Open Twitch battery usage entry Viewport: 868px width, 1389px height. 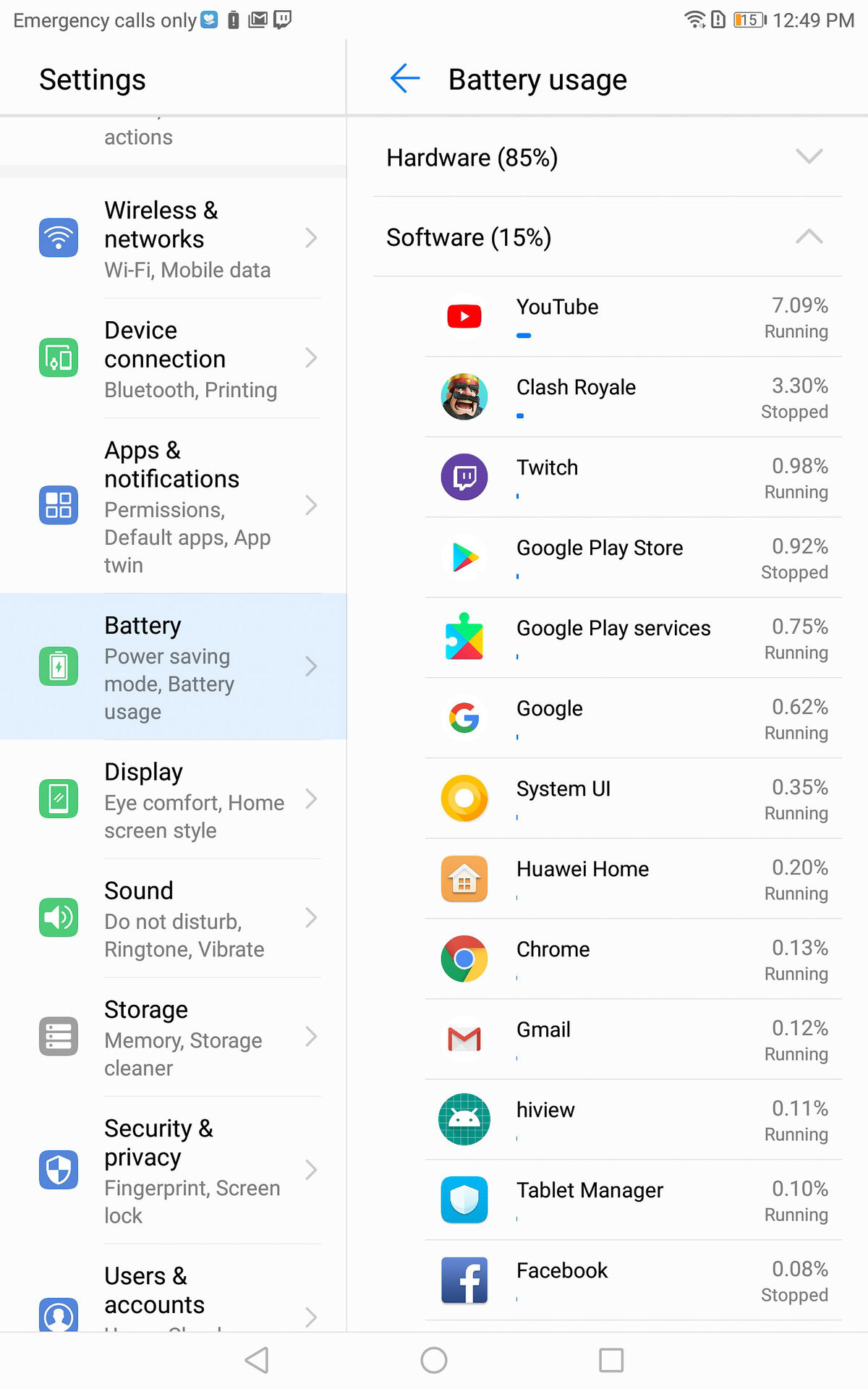coord(633,477)
